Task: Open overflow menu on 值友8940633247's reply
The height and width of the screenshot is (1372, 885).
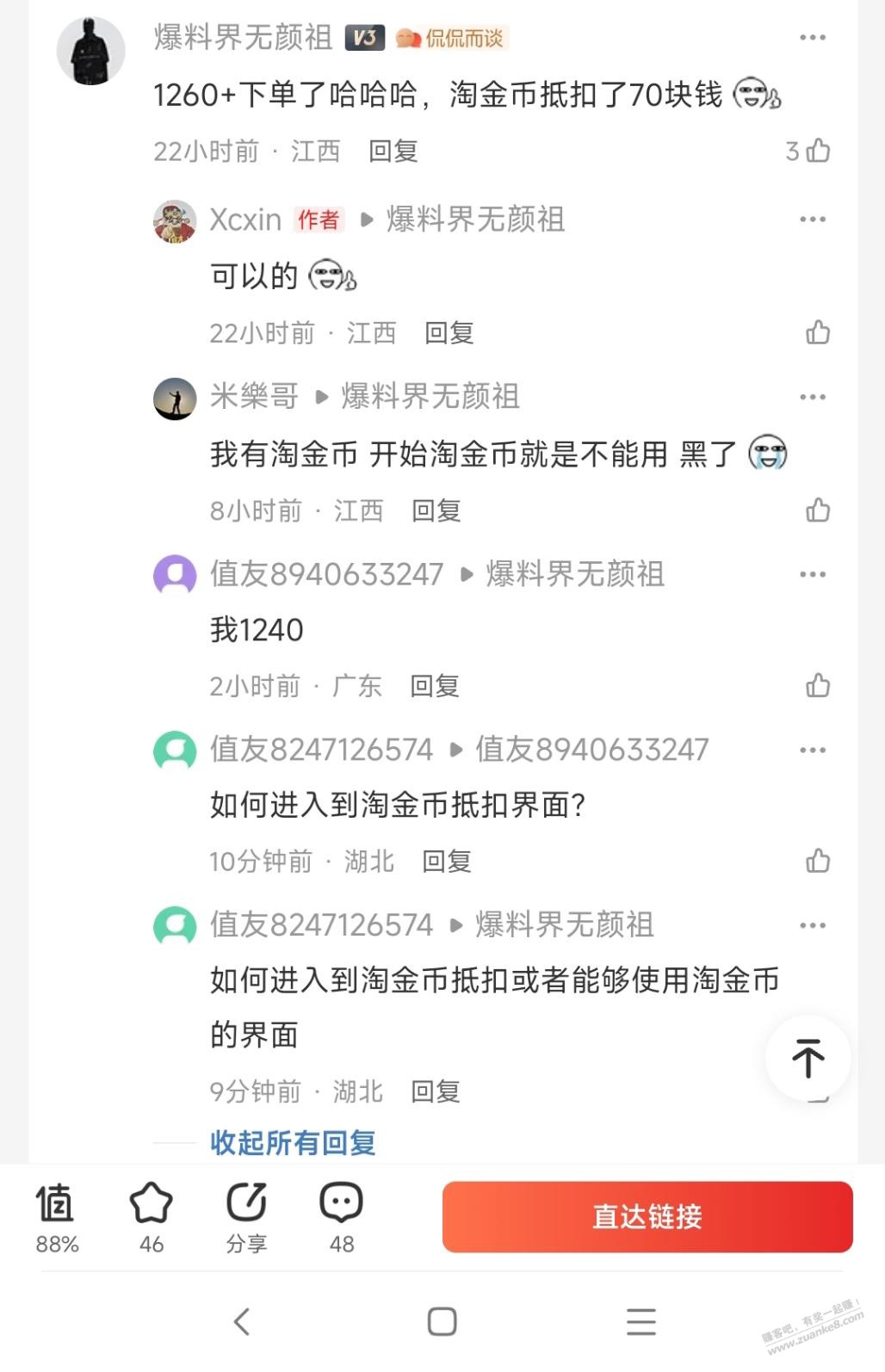Action: pos(812,574)
